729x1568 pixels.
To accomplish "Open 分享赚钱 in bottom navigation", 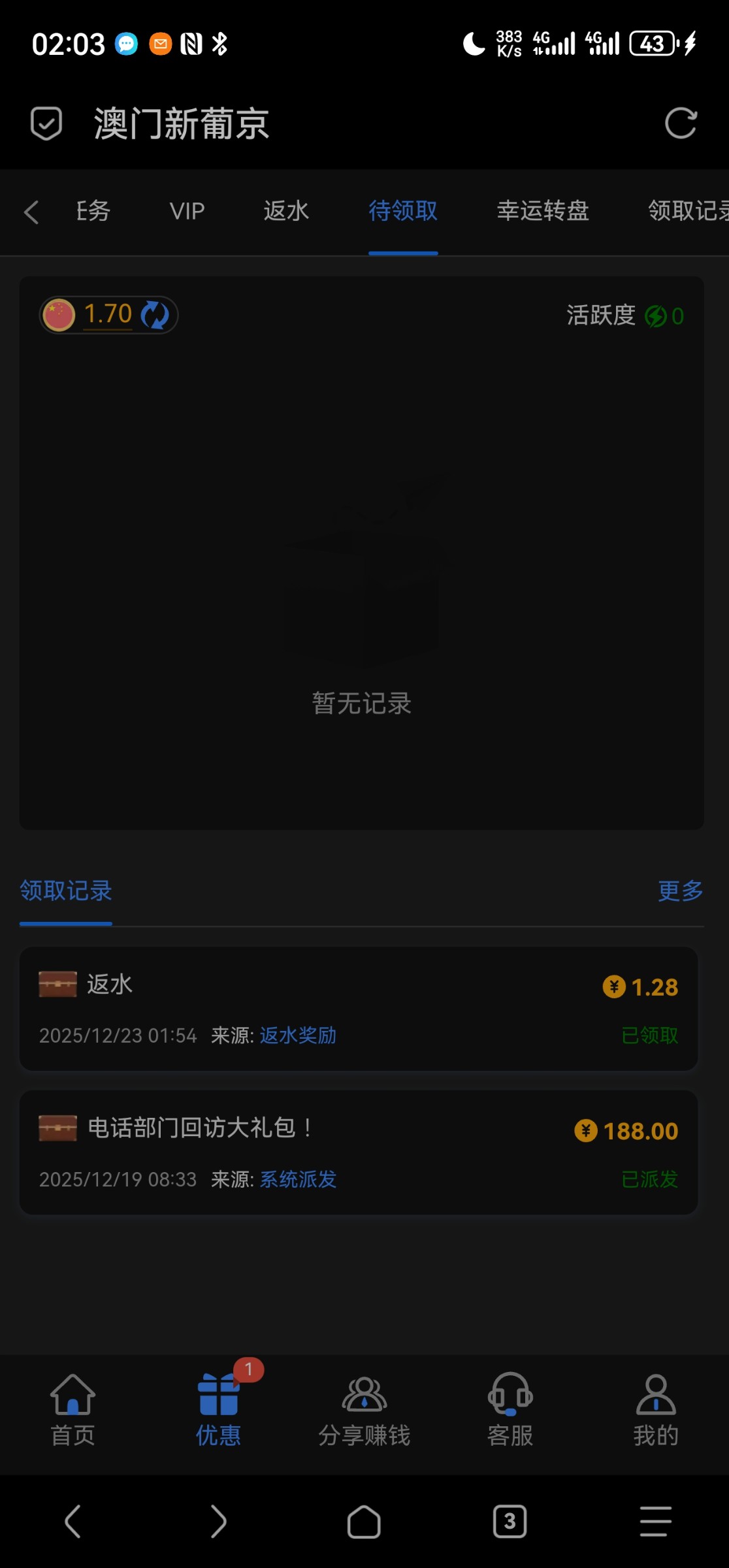I will coord(364,1410).
